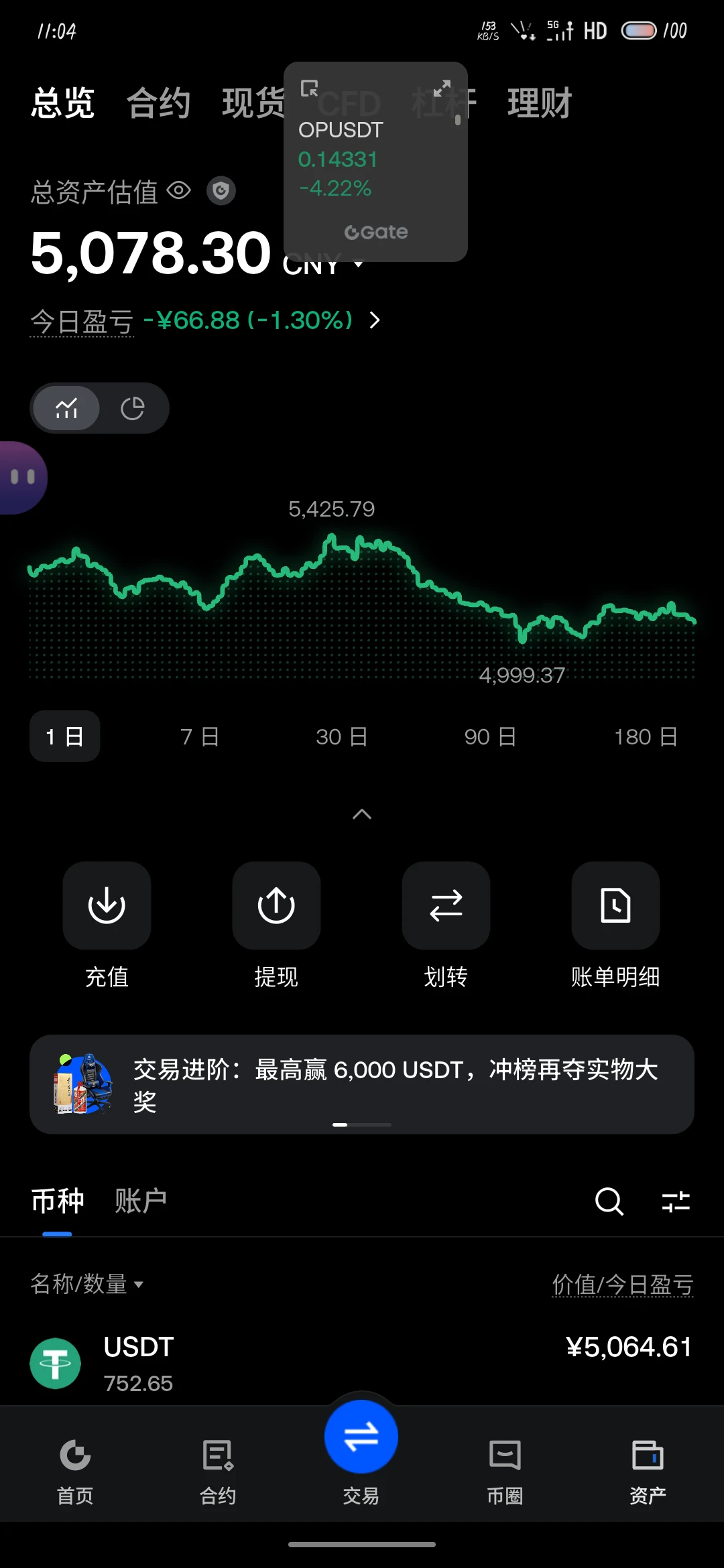Open the 交易进阶 promotion banner

[x=362, y=1084]
